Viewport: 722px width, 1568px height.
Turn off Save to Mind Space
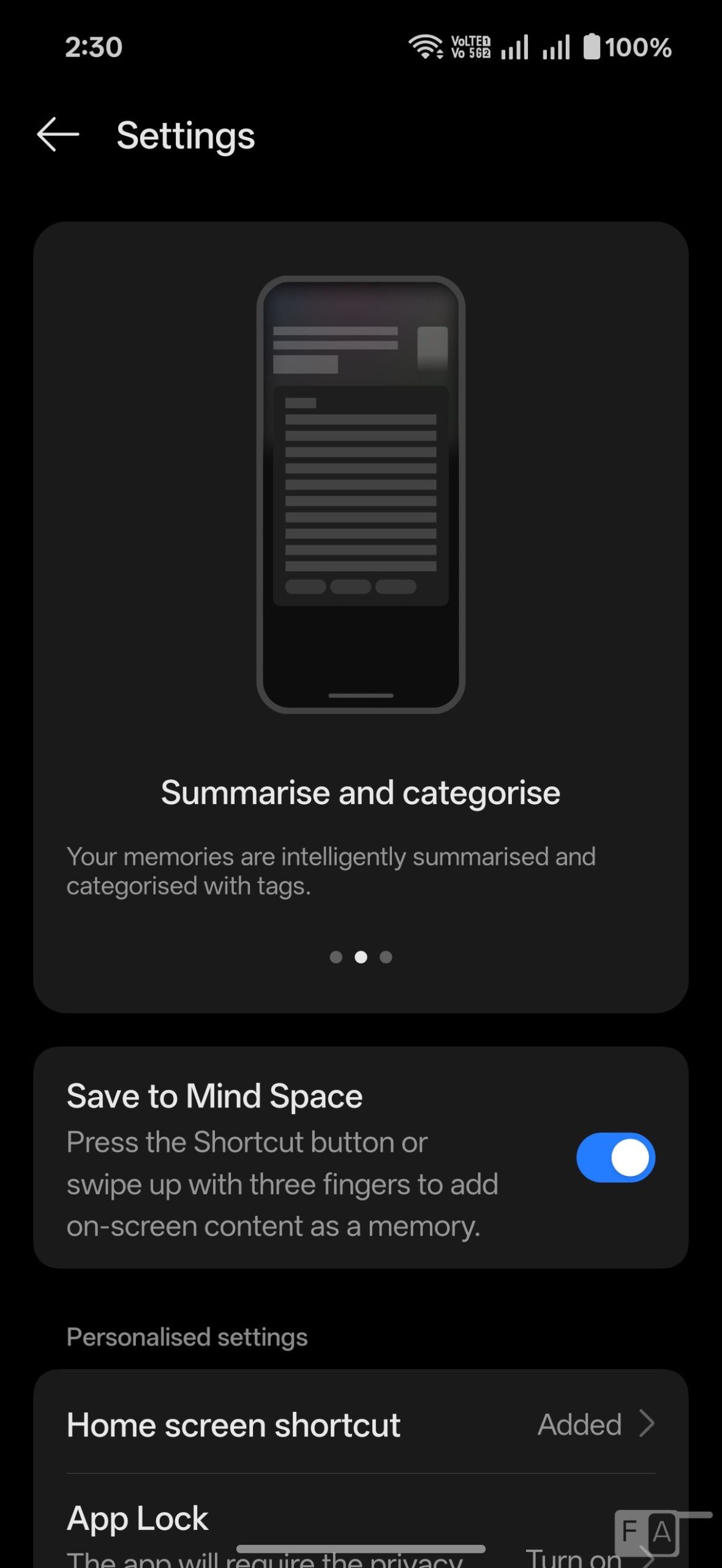615,1157
